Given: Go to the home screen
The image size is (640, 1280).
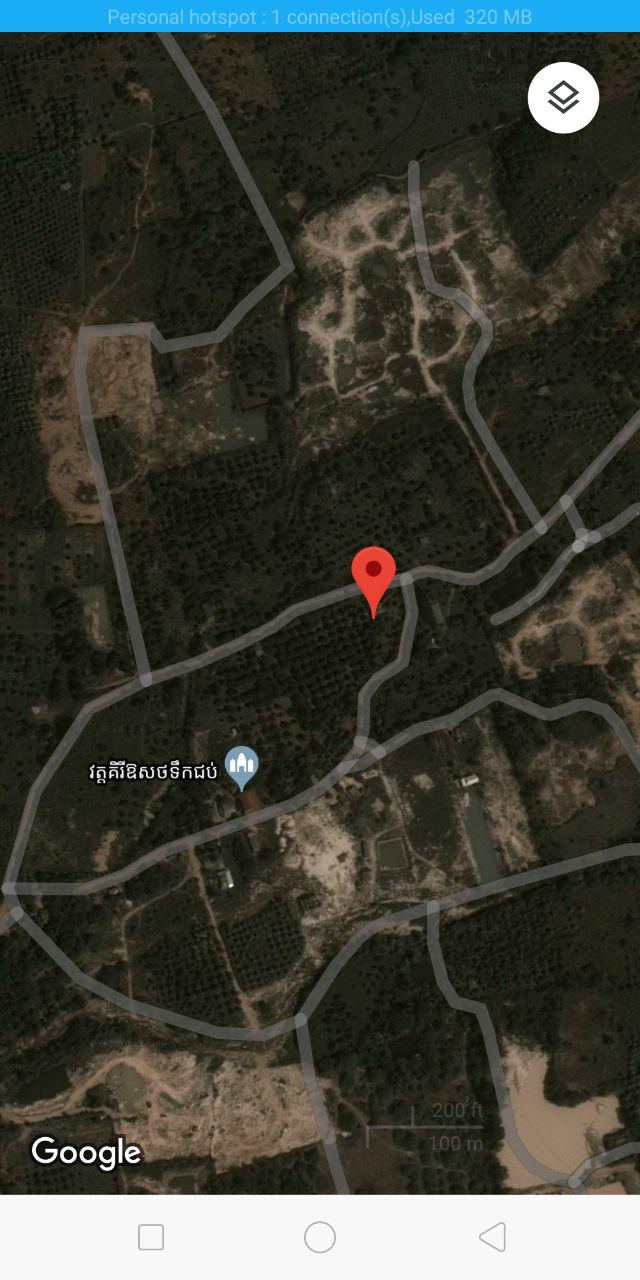Looking at the screenshot, I should pos(320,1237).
